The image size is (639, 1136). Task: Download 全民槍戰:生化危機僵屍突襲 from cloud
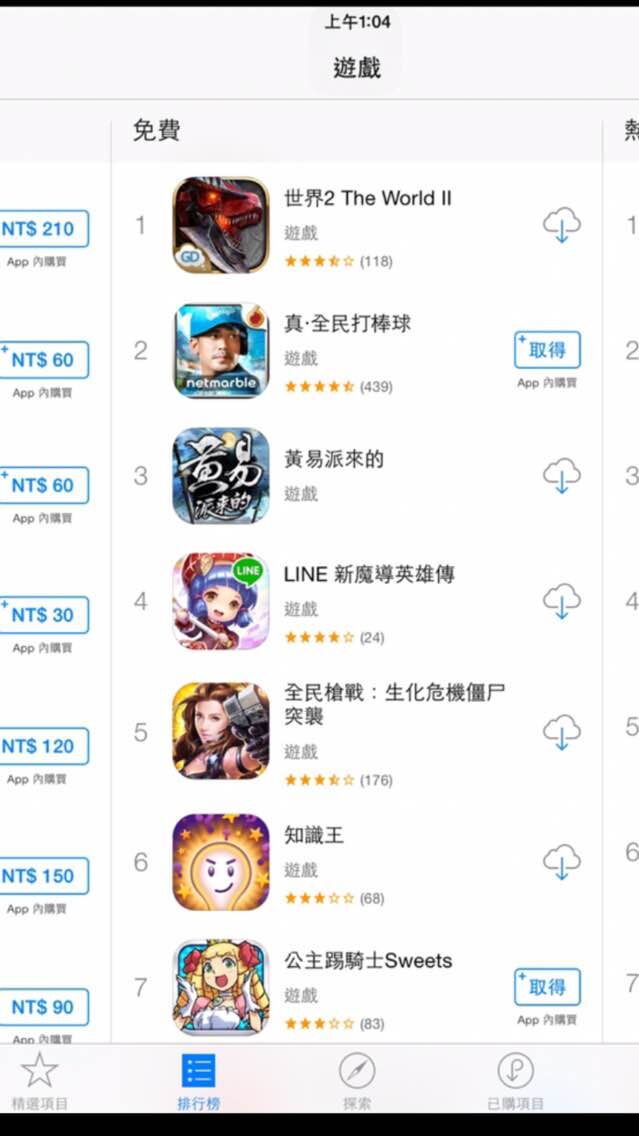[561, 732]
